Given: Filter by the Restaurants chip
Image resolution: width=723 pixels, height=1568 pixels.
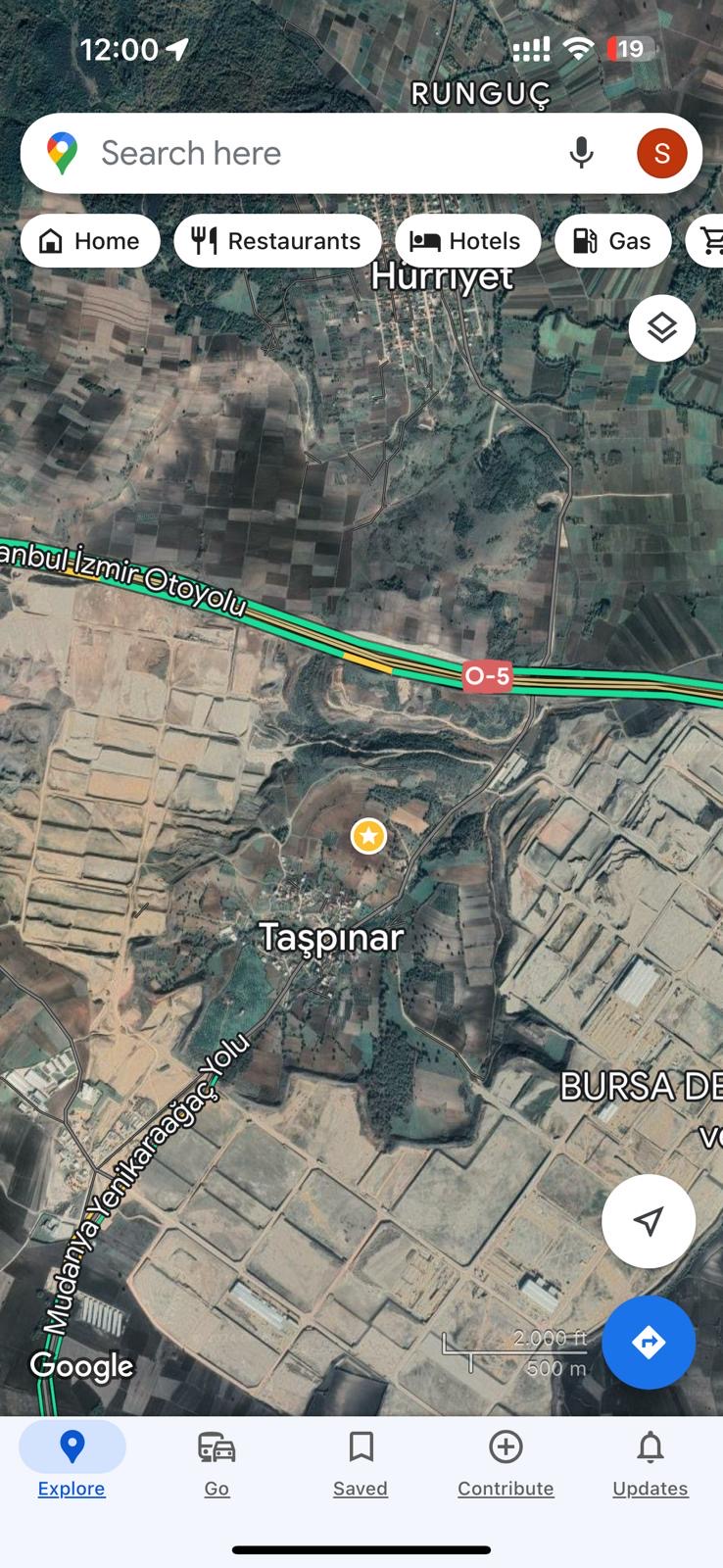Looking at the screenshot, I should coord(277,241).
